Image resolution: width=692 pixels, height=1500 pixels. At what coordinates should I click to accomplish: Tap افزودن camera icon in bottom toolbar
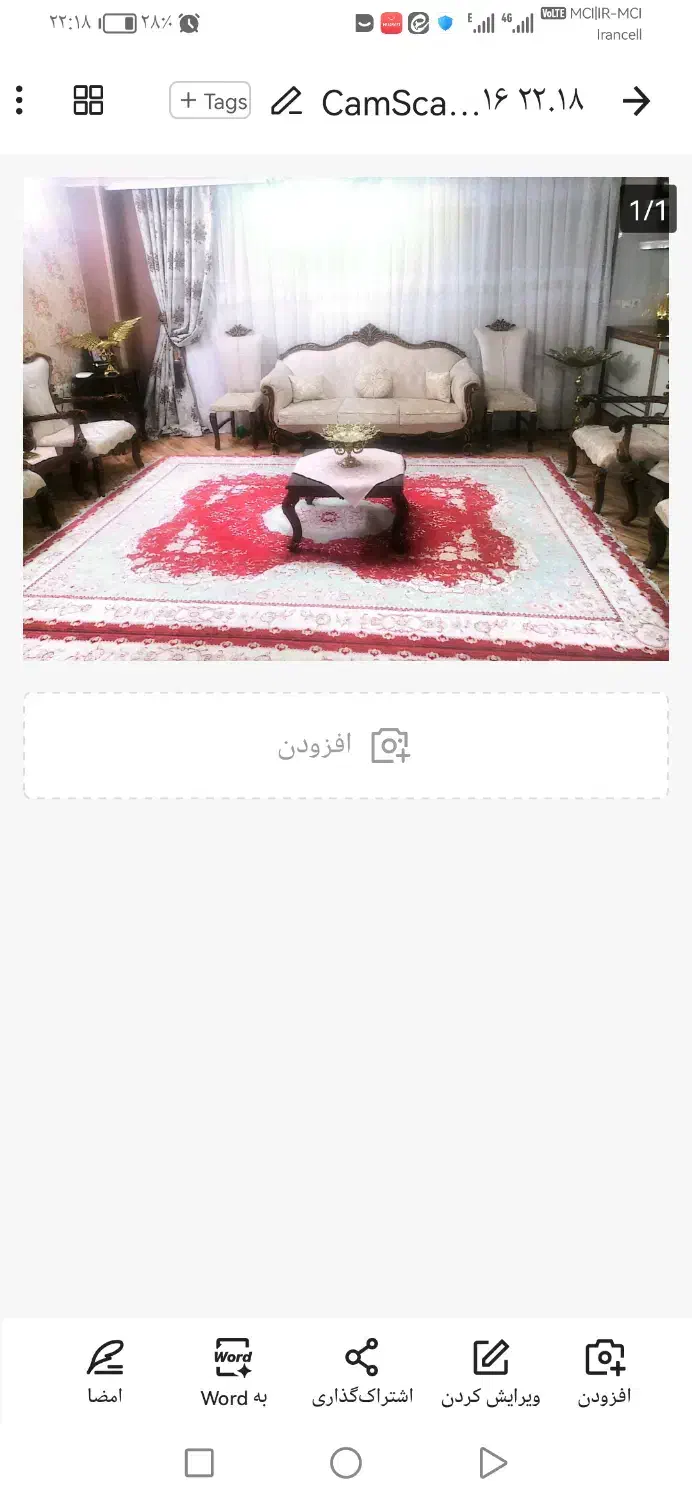604,1371
